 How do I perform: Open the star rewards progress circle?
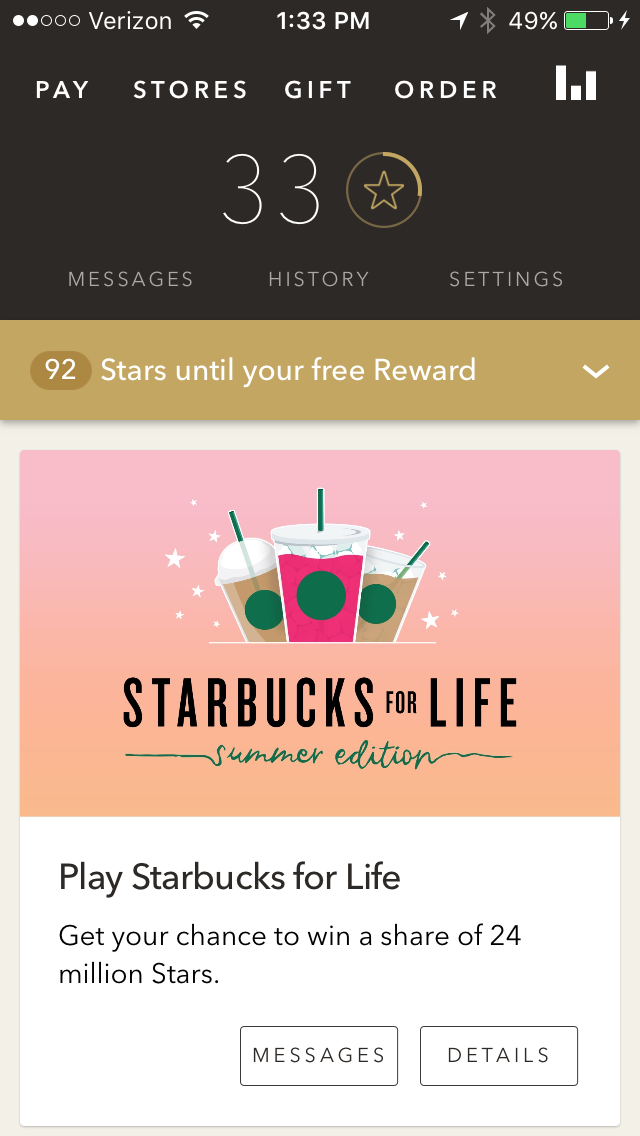click(x=384, y=190)
